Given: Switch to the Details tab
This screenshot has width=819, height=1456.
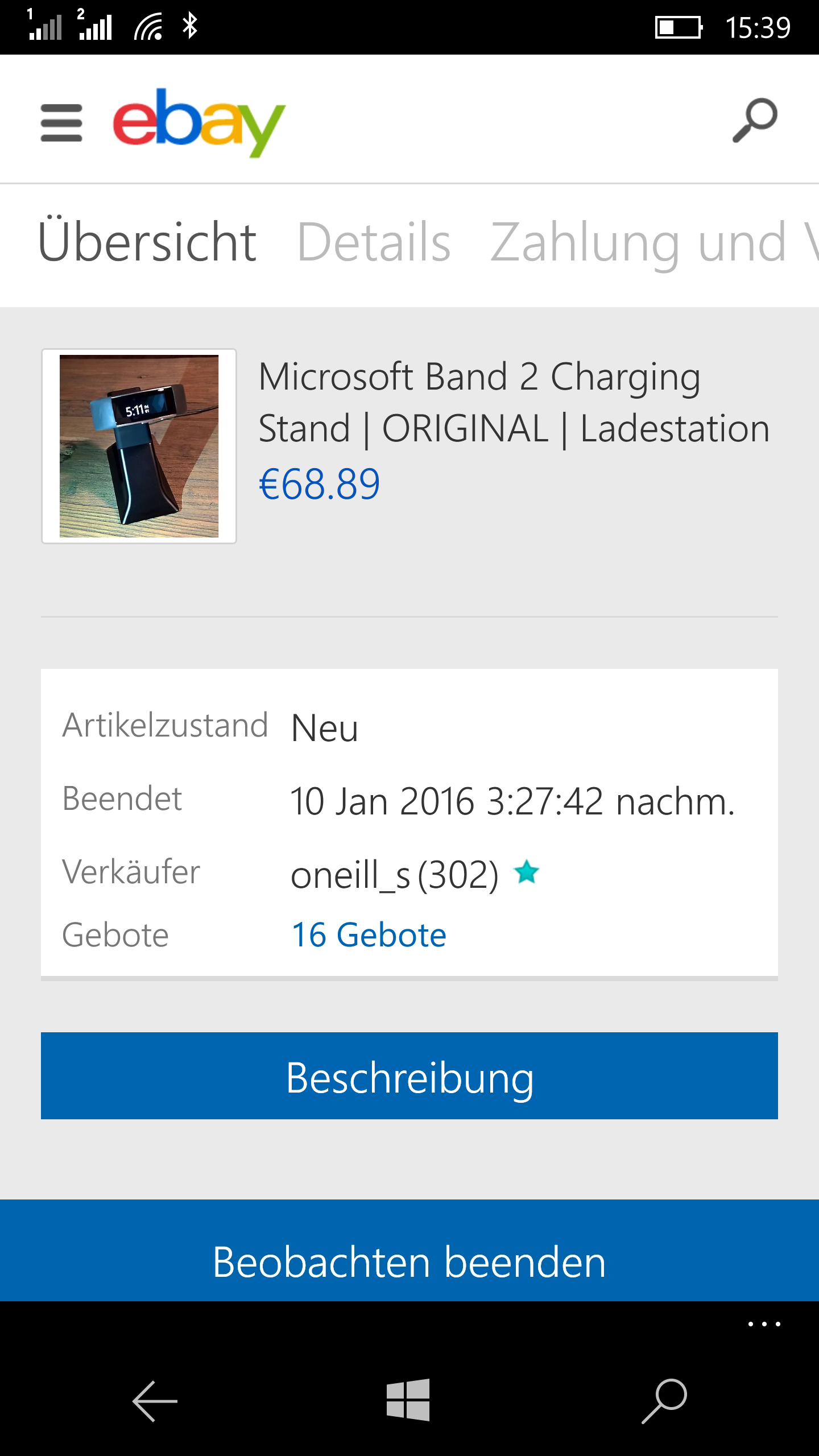Looking at the screenshot, I should 374,242.
